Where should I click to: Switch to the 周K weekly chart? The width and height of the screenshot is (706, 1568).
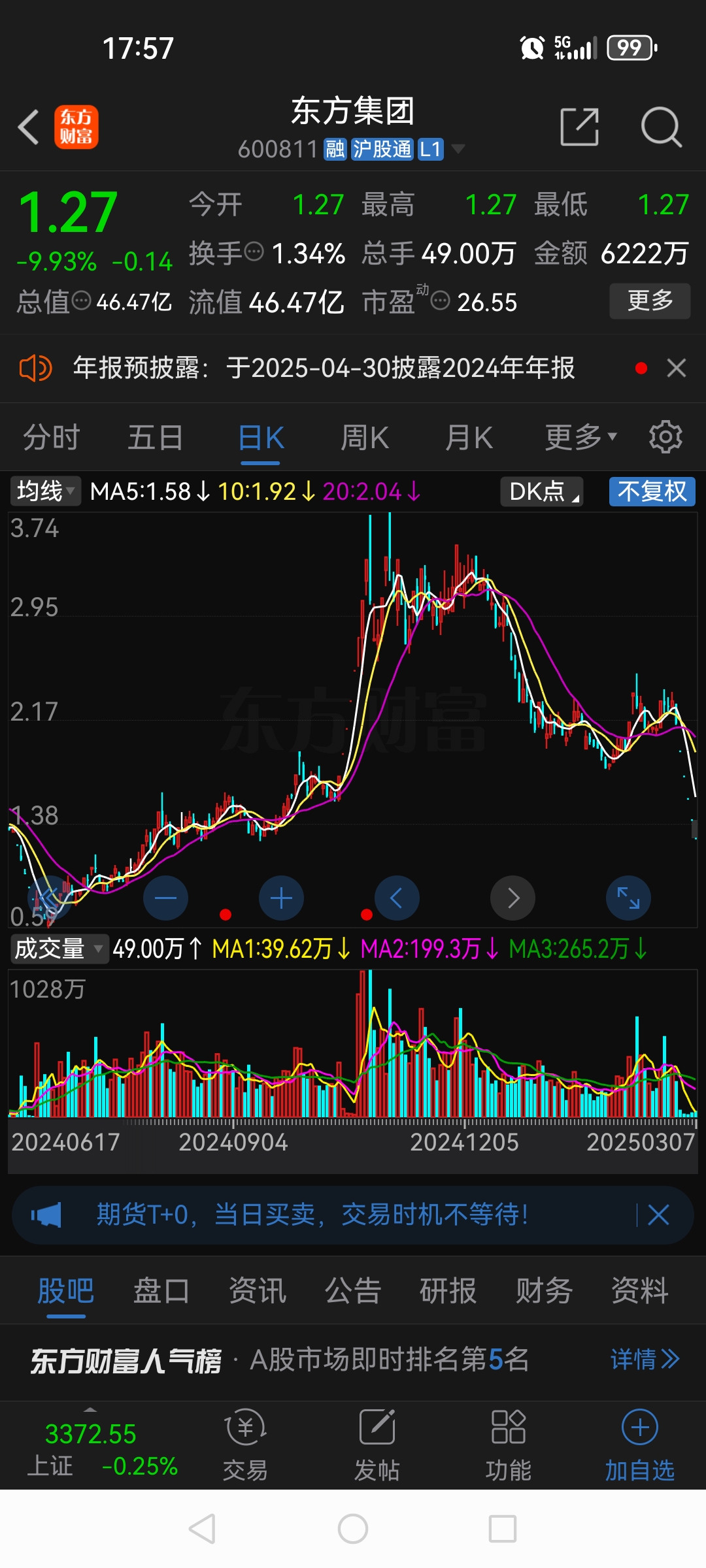coord(364,436)
